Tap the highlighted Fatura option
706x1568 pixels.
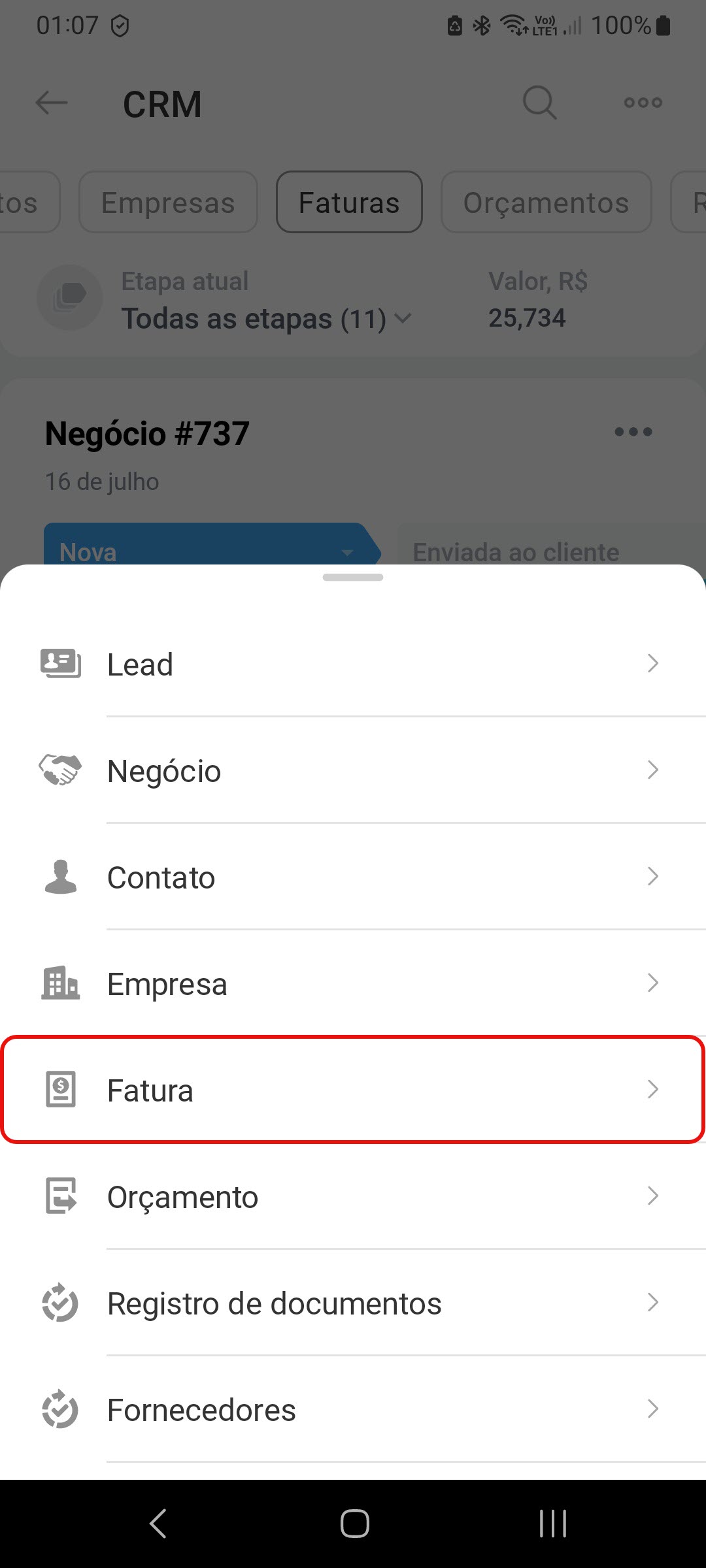tap(353, 1090)
